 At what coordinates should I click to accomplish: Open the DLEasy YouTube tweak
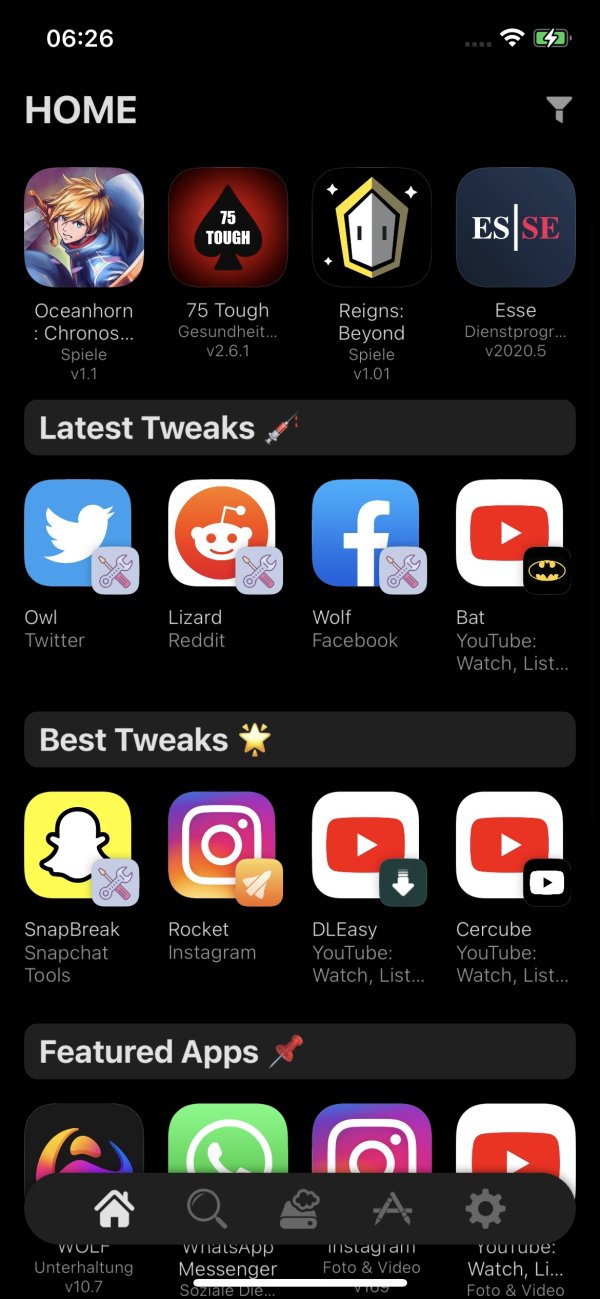point(366,845)
